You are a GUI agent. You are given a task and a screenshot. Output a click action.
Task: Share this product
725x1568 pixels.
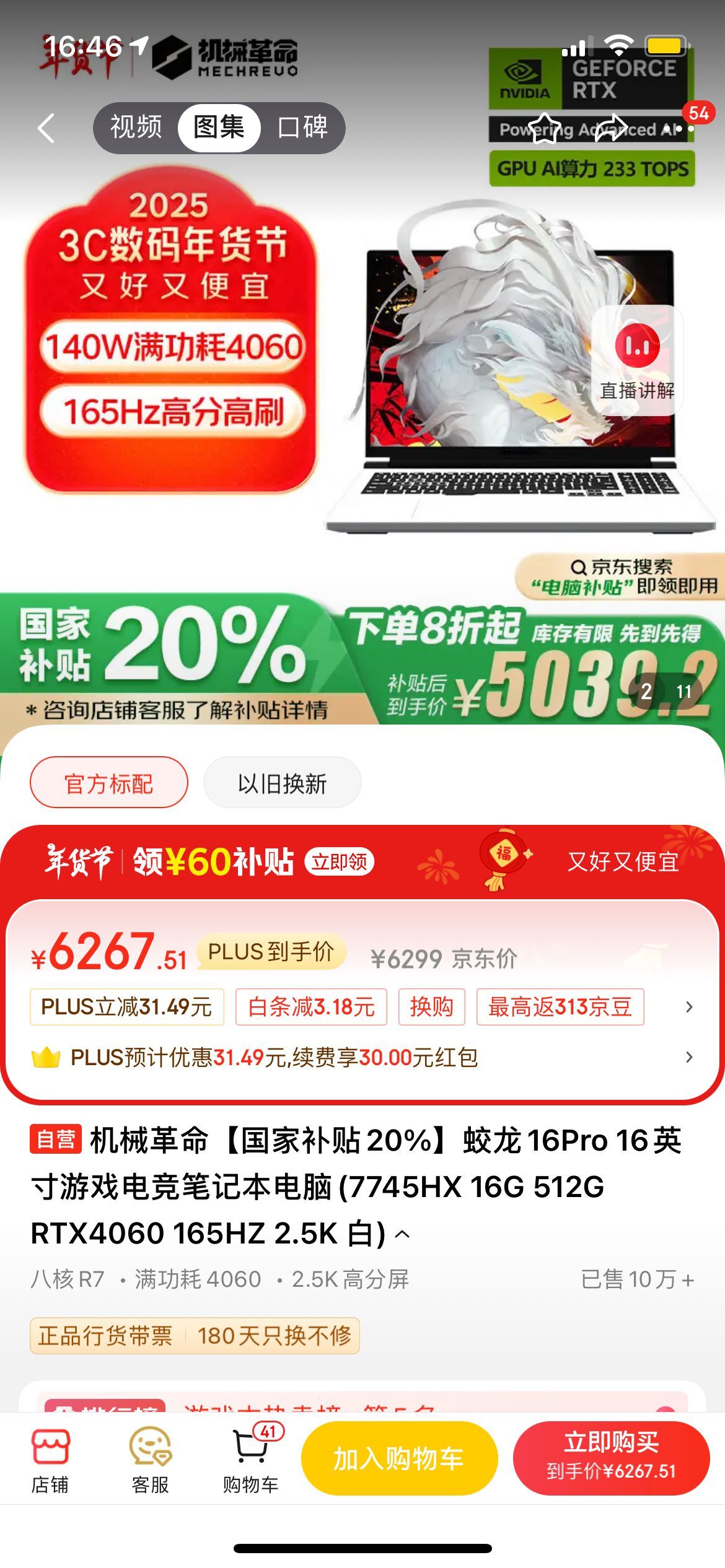coord(610,128)
